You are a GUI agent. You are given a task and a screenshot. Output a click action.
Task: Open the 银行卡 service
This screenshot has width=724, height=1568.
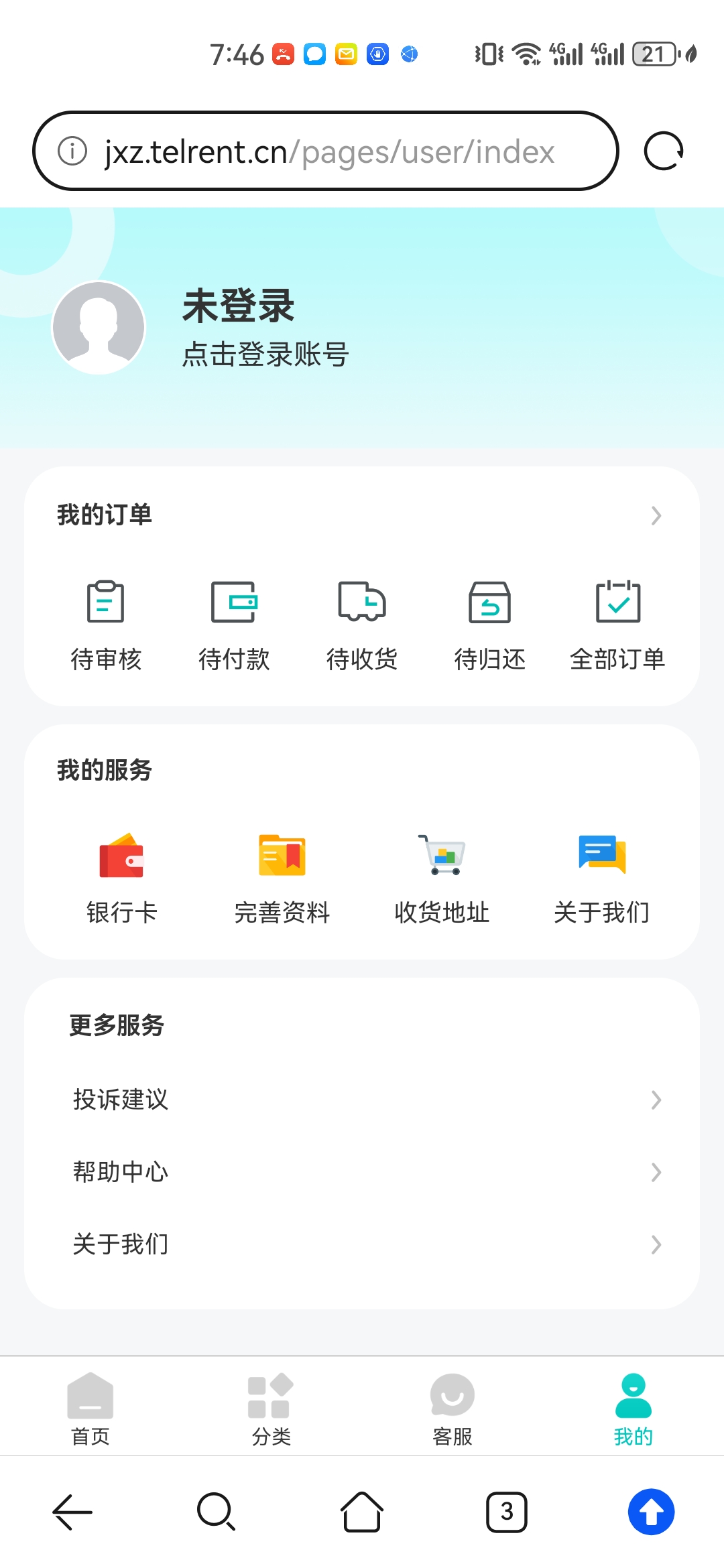pos(121,879)
